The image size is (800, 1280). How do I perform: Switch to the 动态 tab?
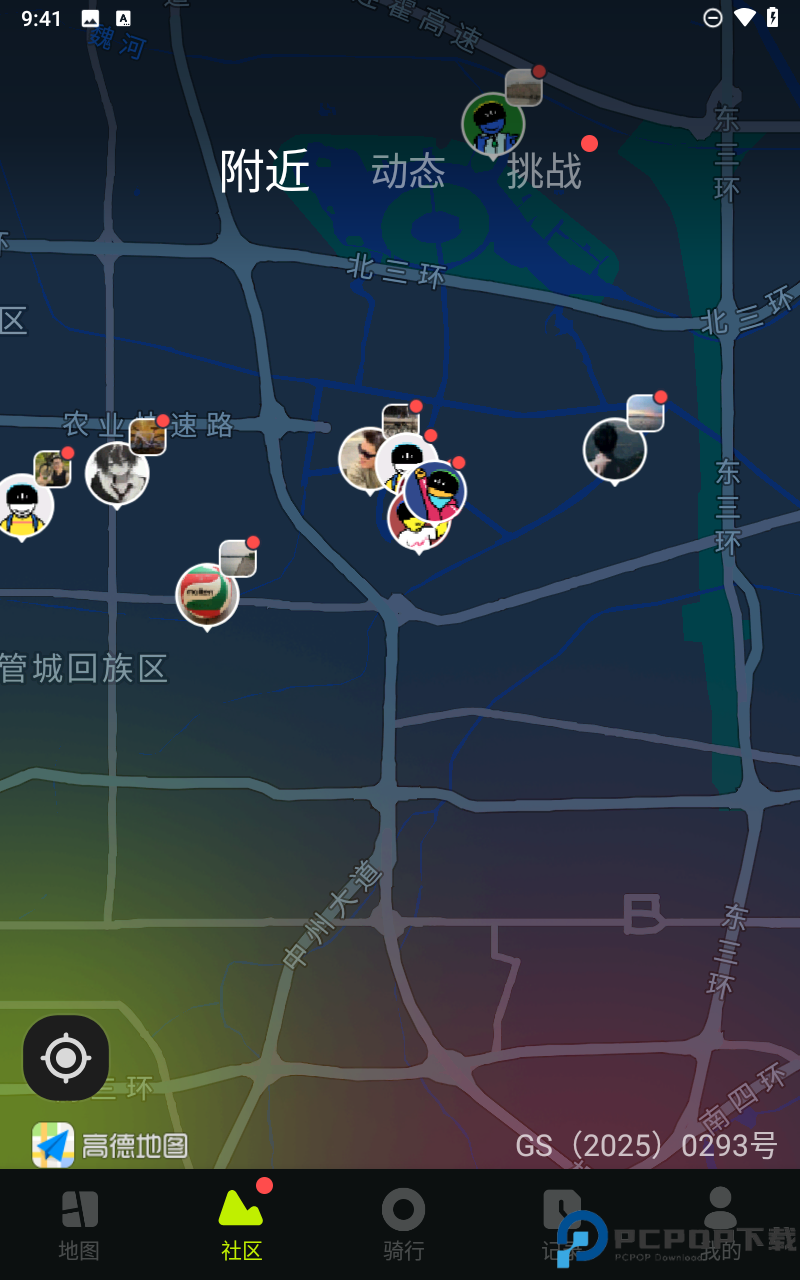408,172
